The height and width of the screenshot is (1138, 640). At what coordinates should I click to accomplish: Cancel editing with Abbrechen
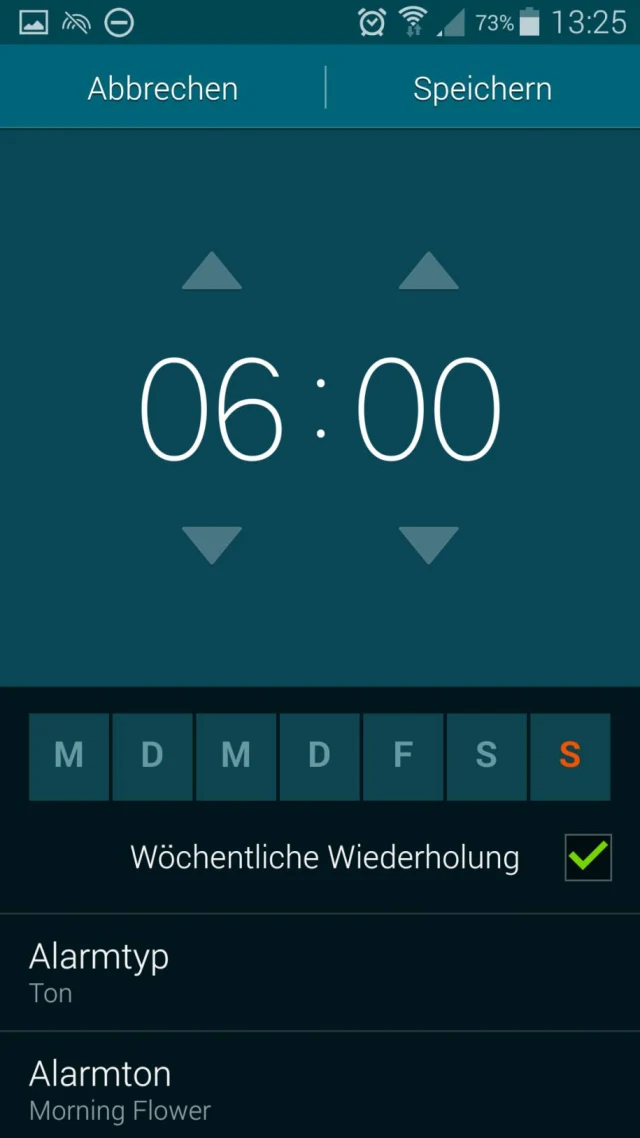point(163,88)
